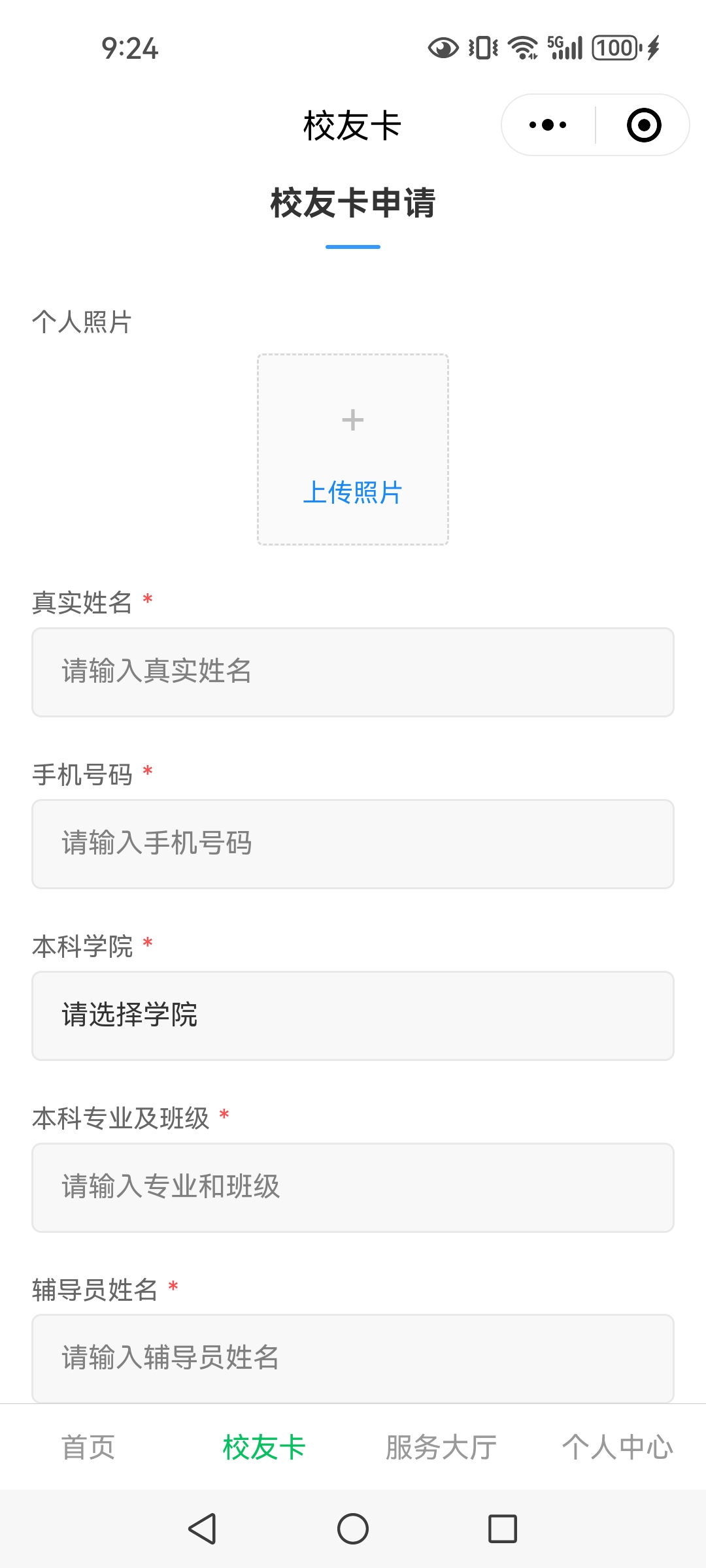
Task: Select the 手机号码 text field
Action: (353, 844)
